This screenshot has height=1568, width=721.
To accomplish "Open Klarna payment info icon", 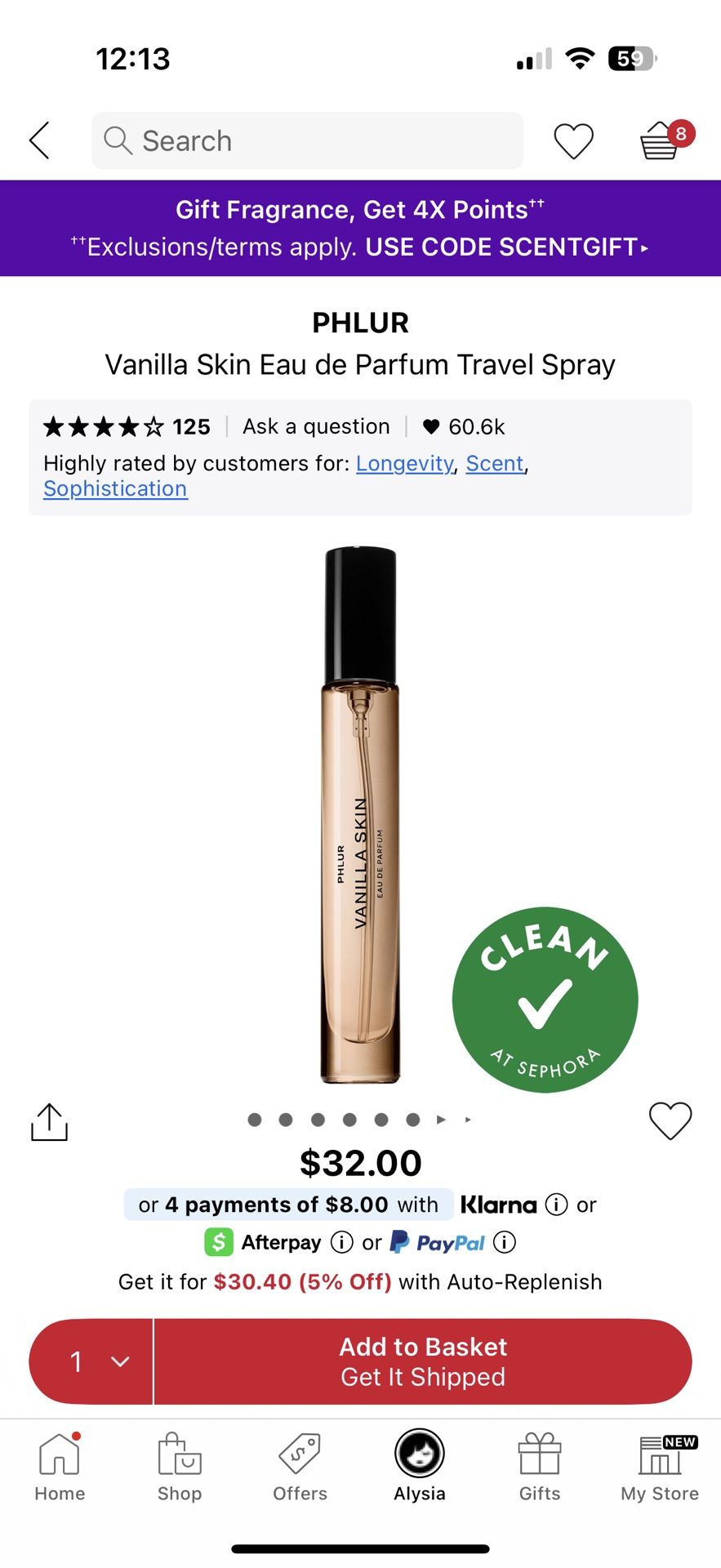I will pos(556,1205).
